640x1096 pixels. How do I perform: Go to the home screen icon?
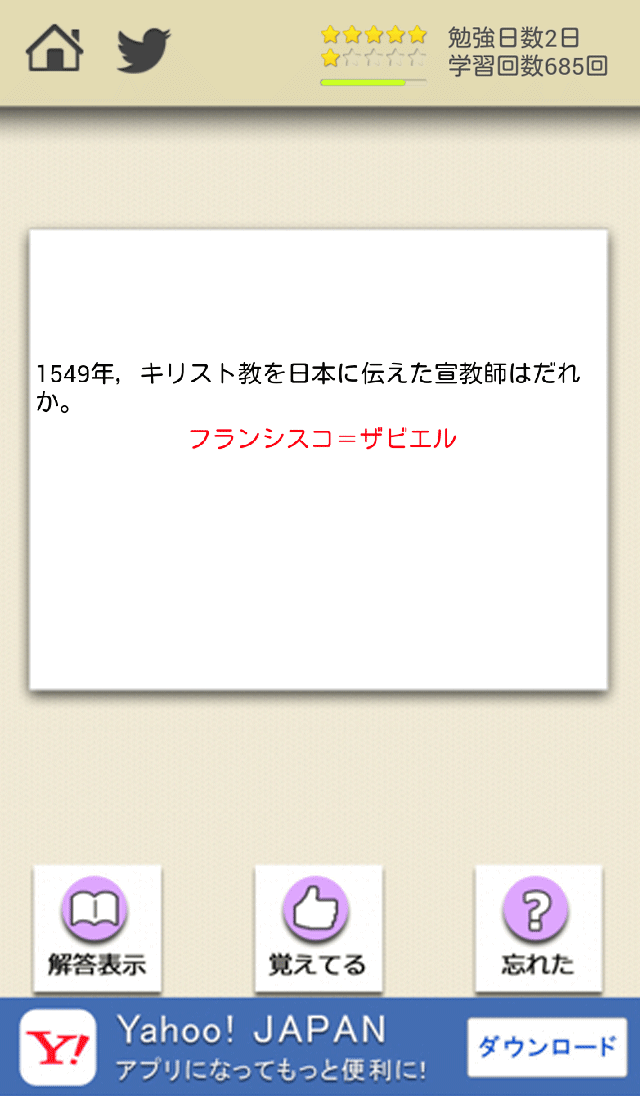[x=54, y=50]
